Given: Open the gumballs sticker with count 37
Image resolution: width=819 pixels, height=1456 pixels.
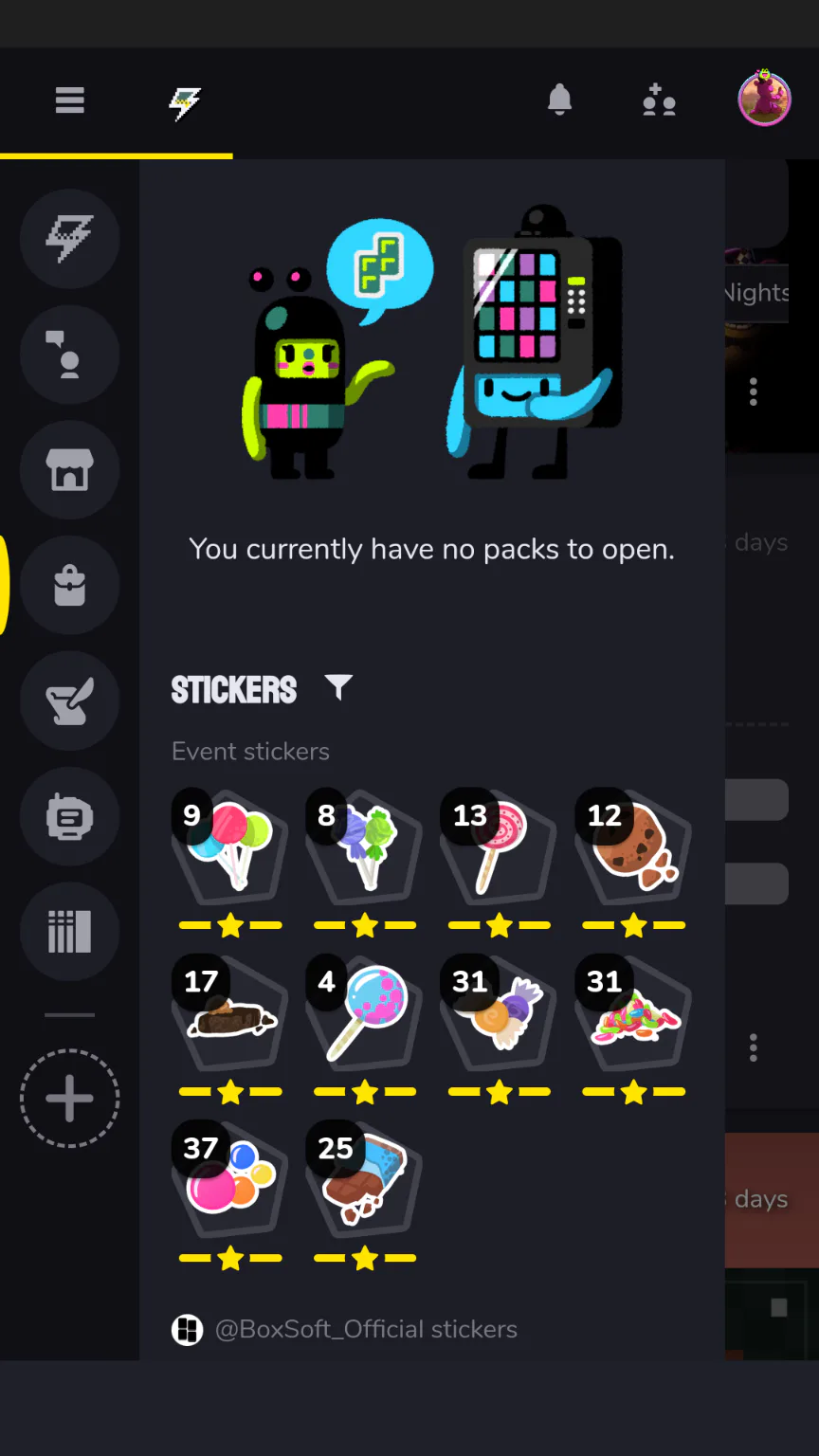Looking at the screenshot, I should (x=230, y=1193).
